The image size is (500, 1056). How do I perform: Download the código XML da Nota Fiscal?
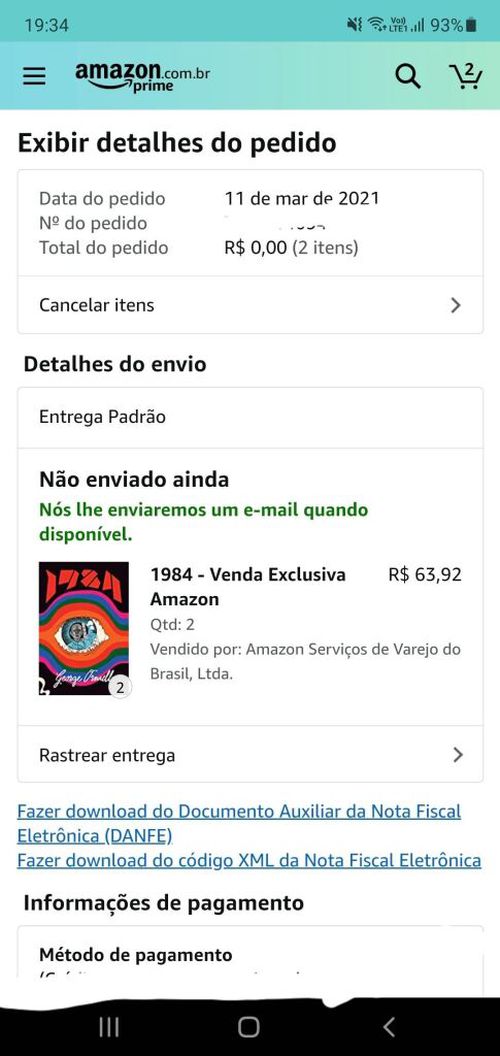click(249, 860)
